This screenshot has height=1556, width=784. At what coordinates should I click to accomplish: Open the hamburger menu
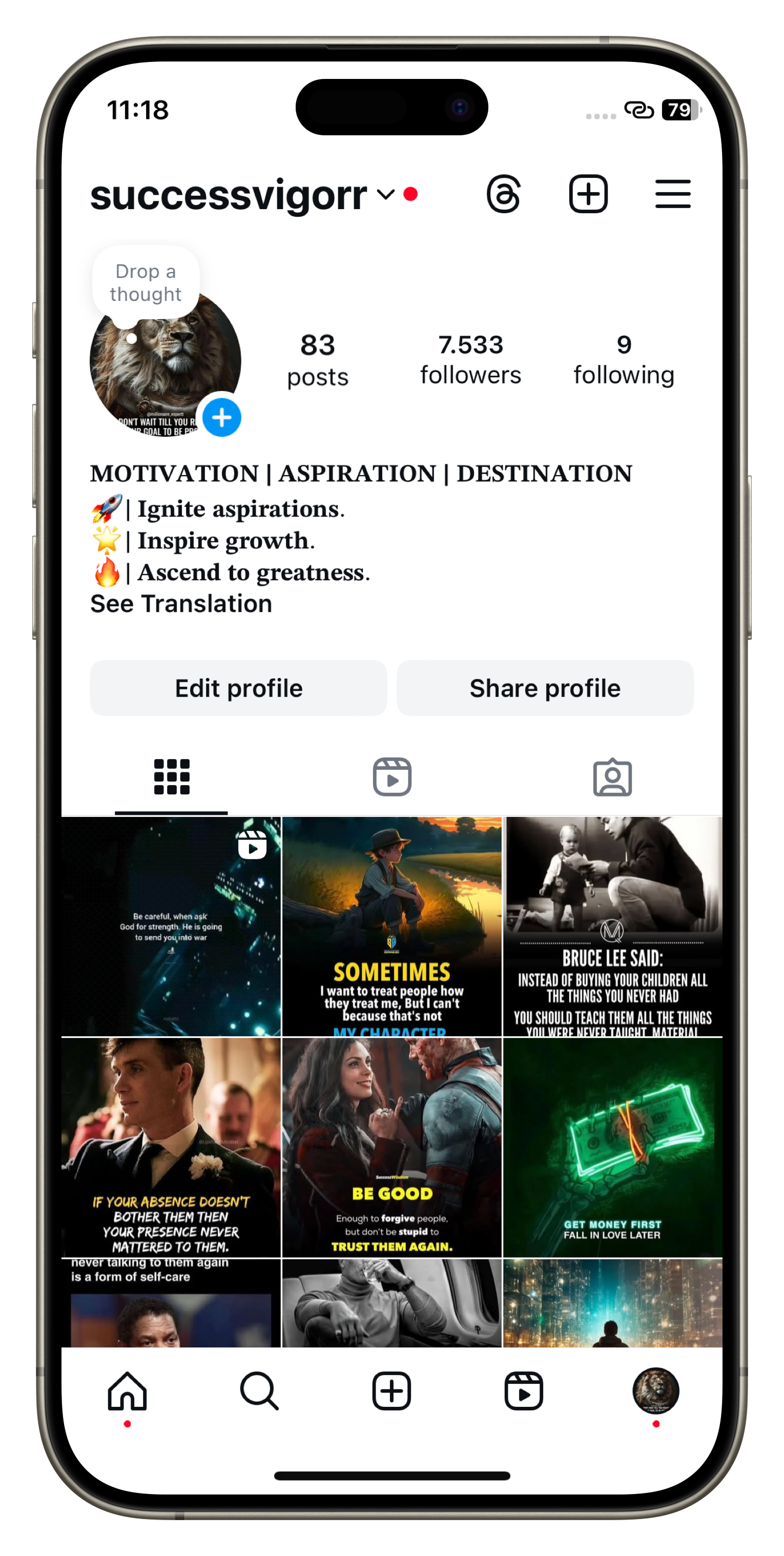tap(673, 194)
